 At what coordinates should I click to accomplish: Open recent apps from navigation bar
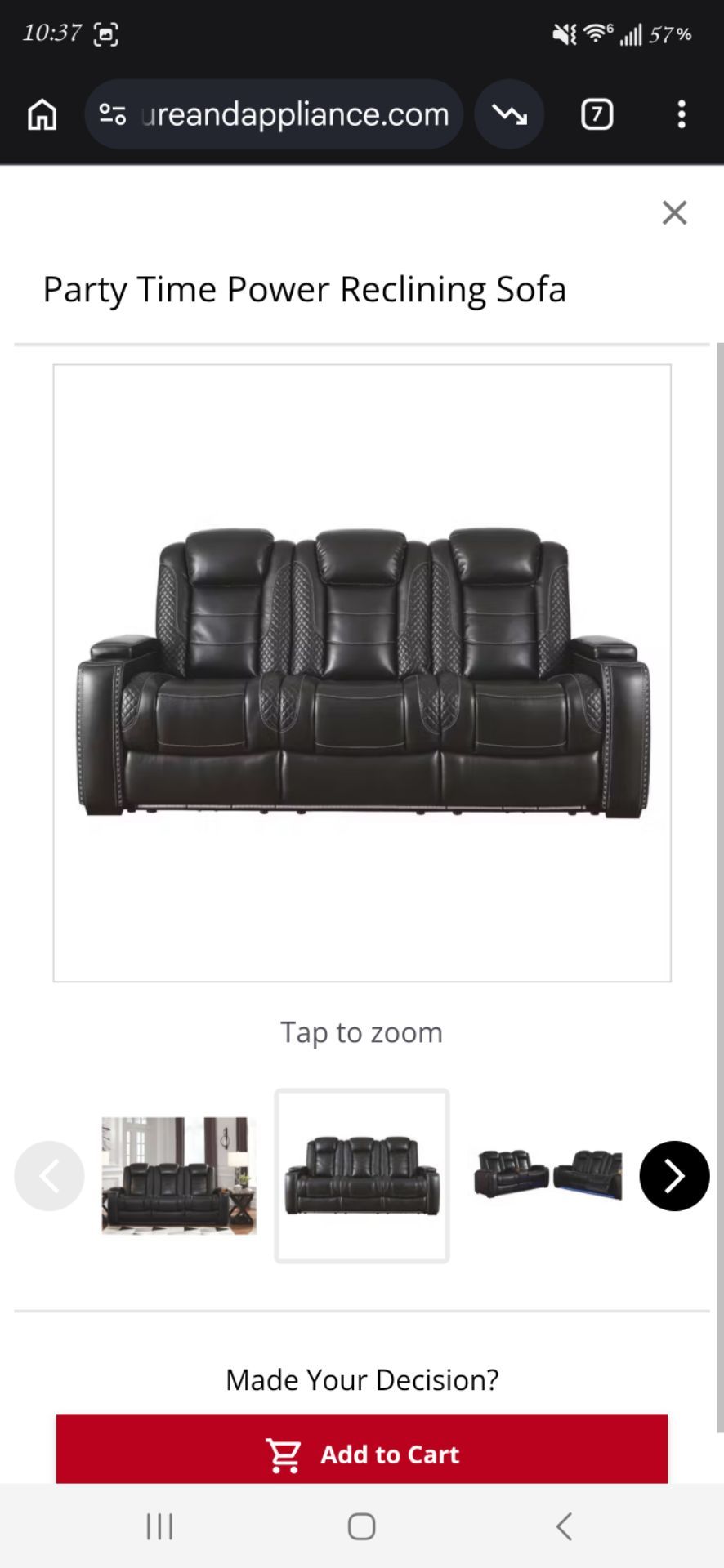[x=159, y=1526]
